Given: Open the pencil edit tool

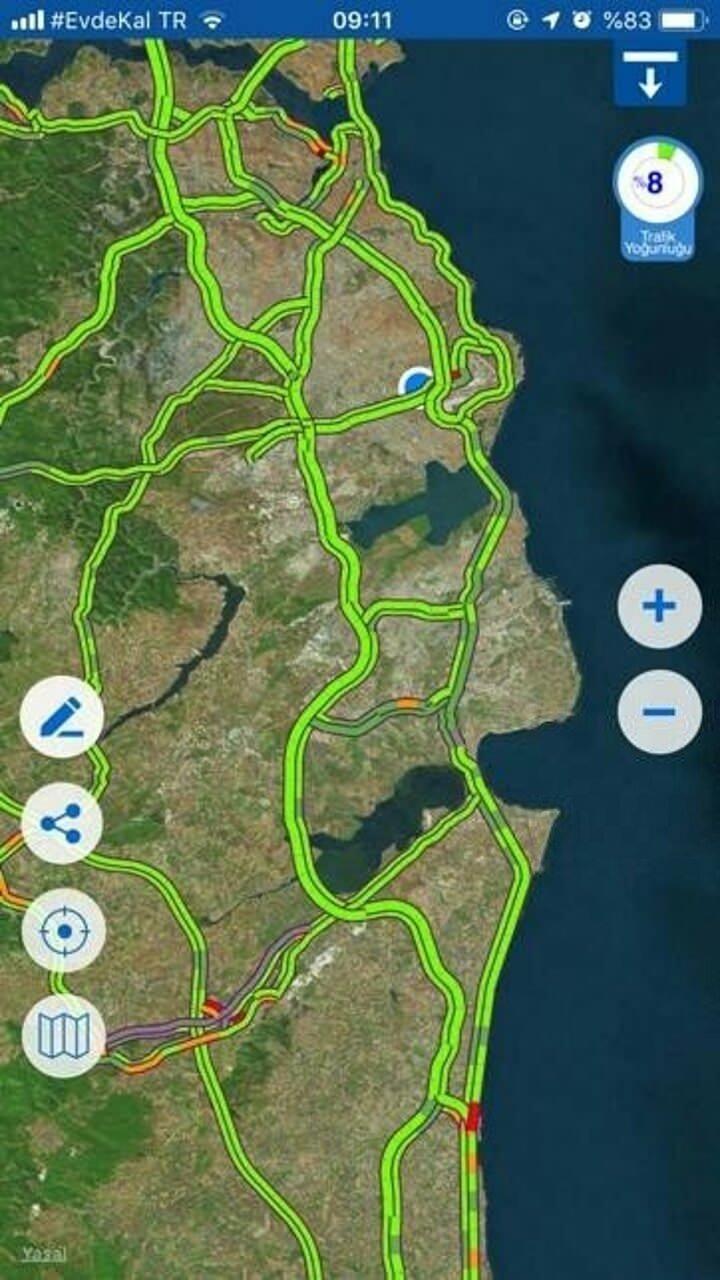Looking at the screenshot, I should 62,717.
